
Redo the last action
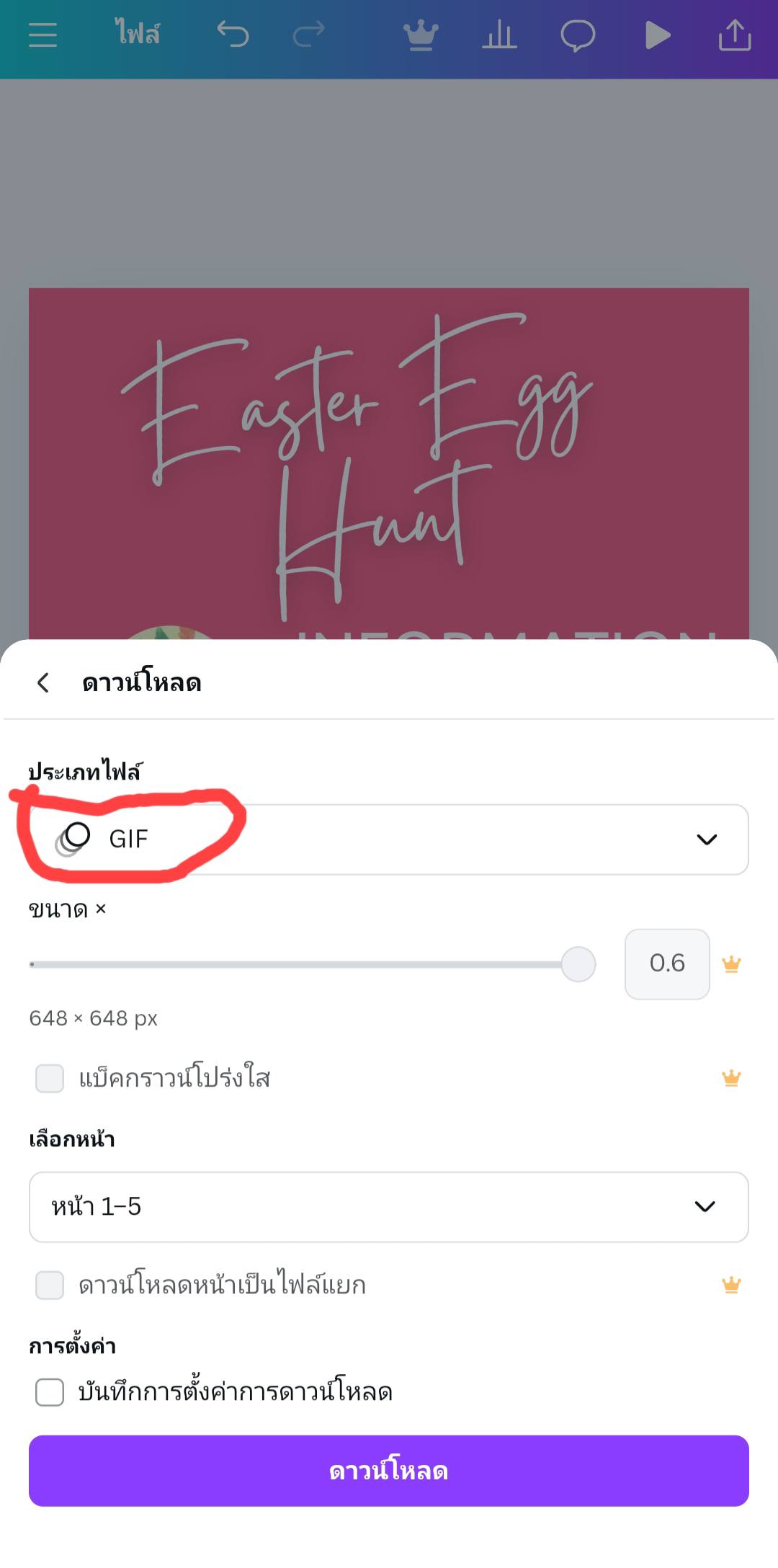tap(309, 35)
